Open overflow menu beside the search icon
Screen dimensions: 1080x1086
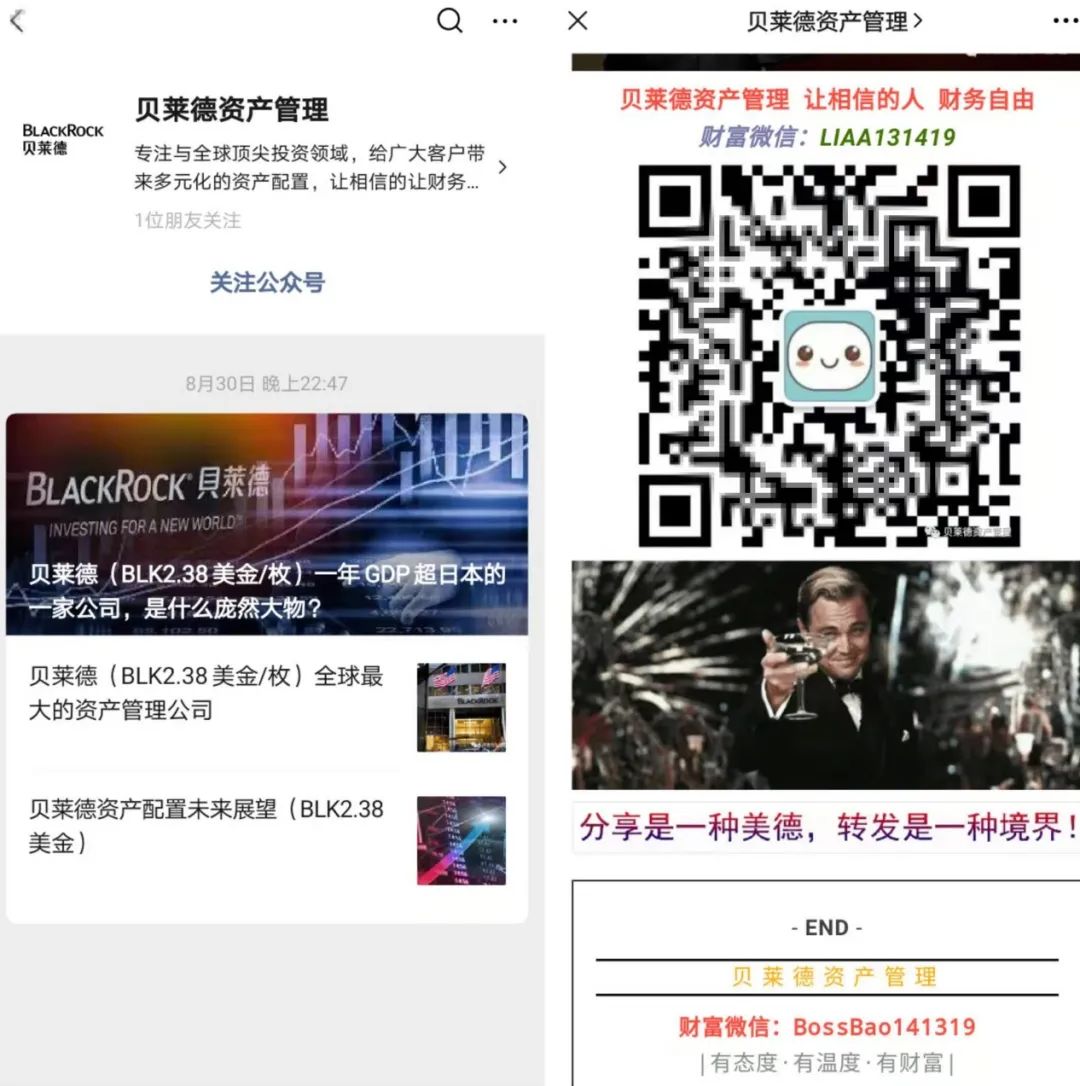(505, 20)
